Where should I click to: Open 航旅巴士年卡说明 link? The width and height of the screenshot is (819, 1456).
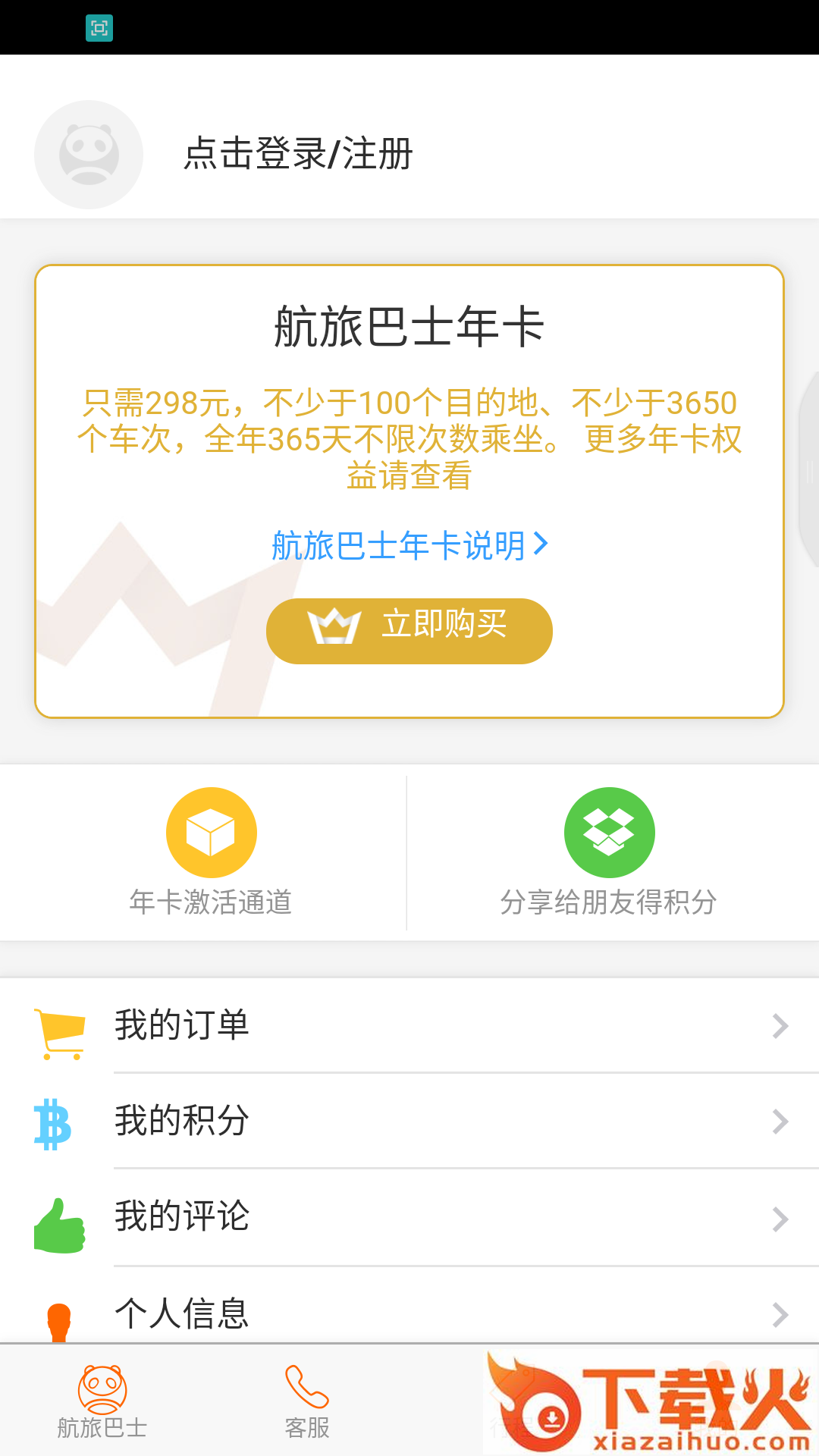(x=409, y=545)
